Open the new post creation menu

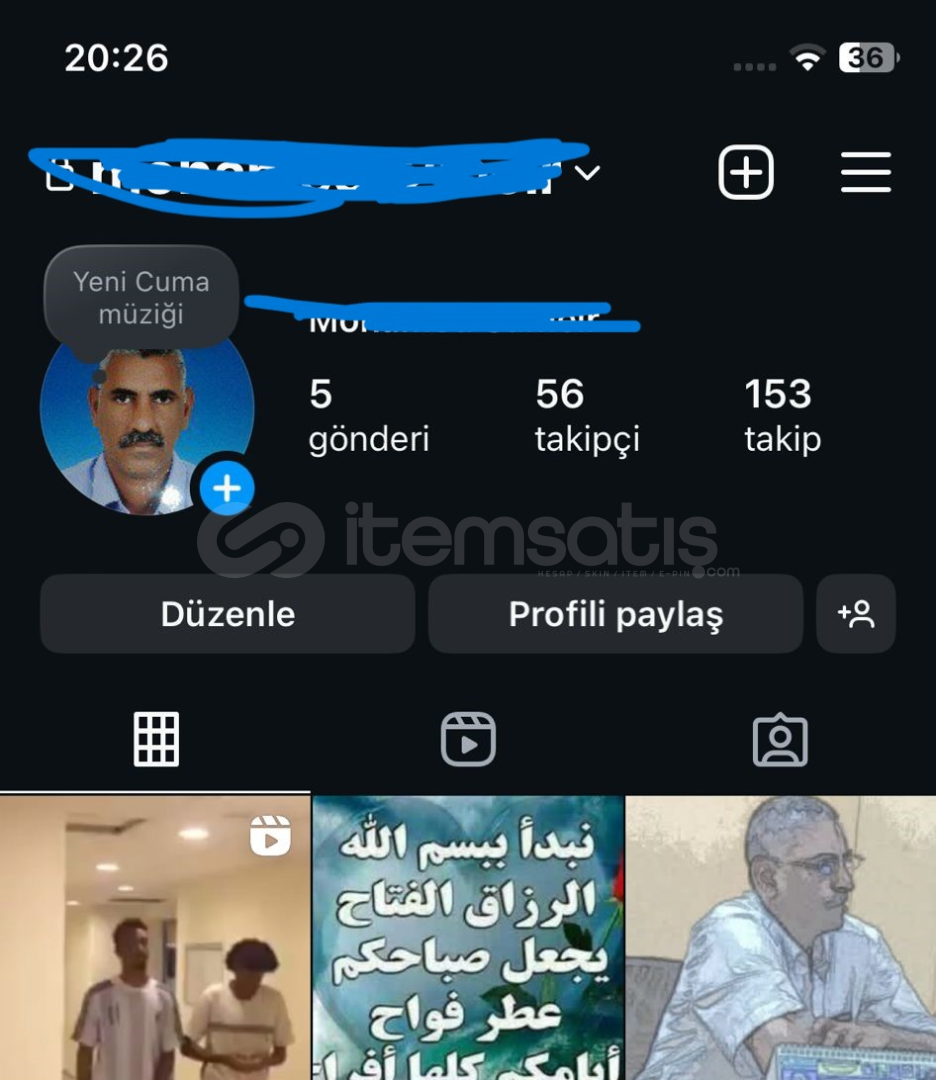pos(746,172)
